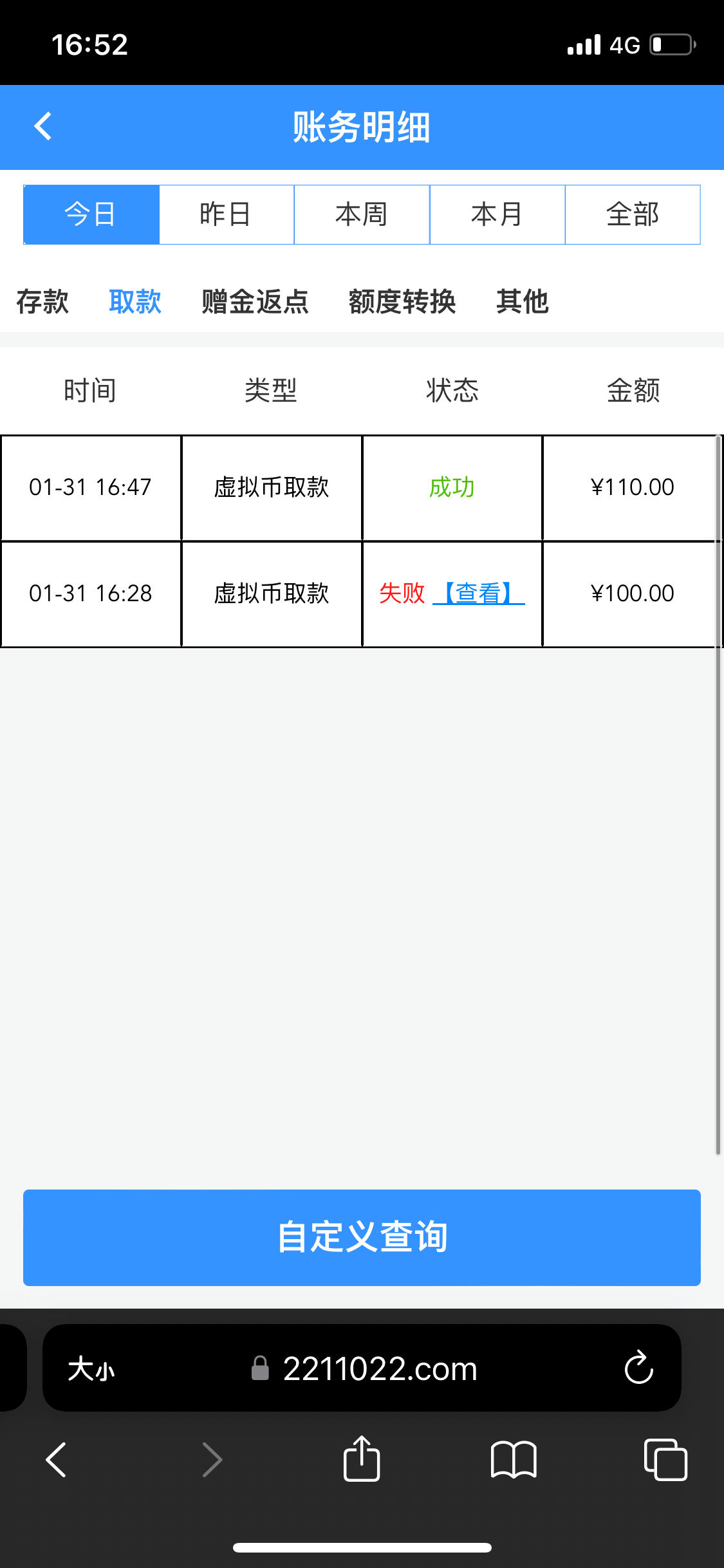Show records for 本月

[497, 214]
